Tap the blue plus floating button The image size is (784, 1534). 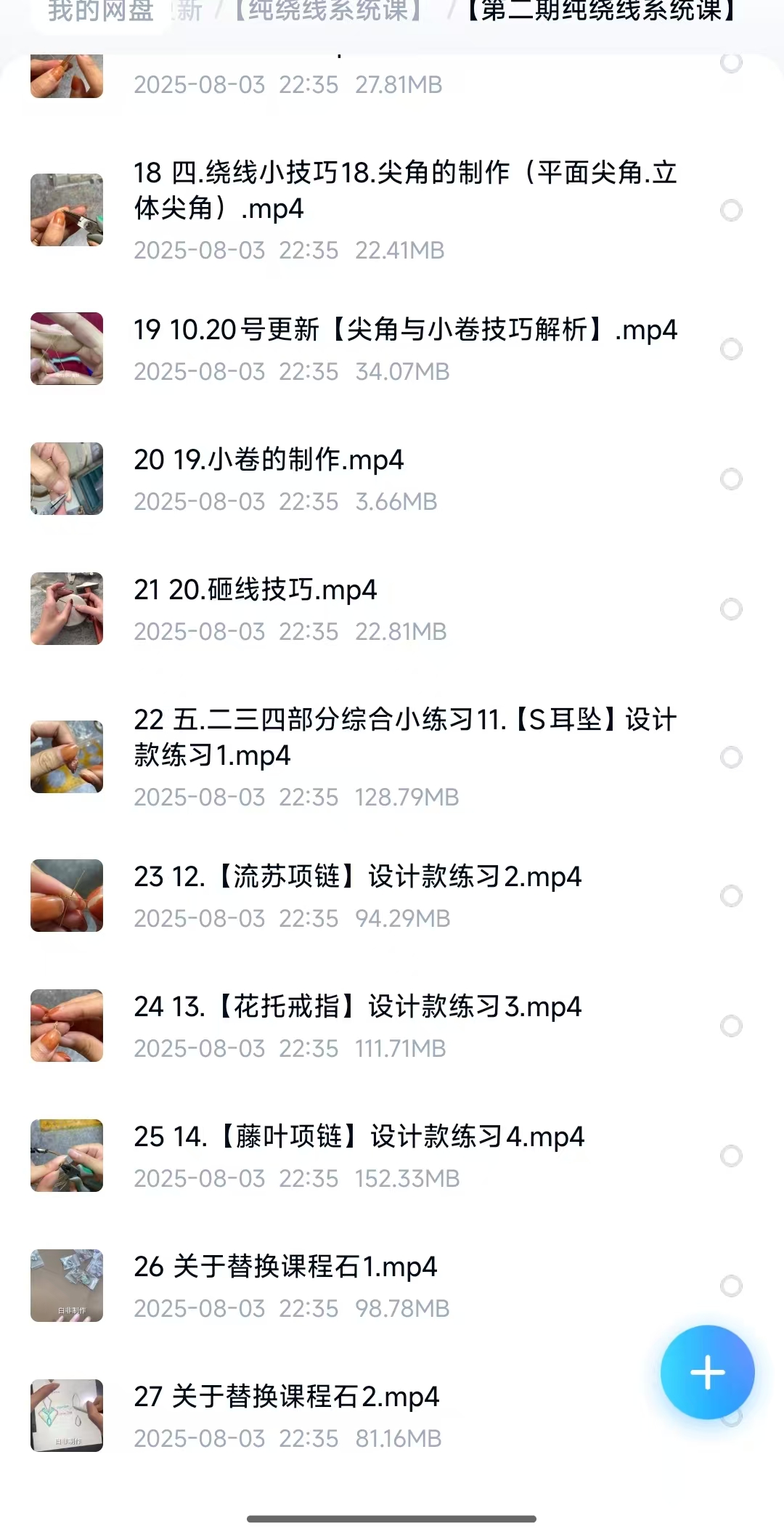pos(707,1372)
